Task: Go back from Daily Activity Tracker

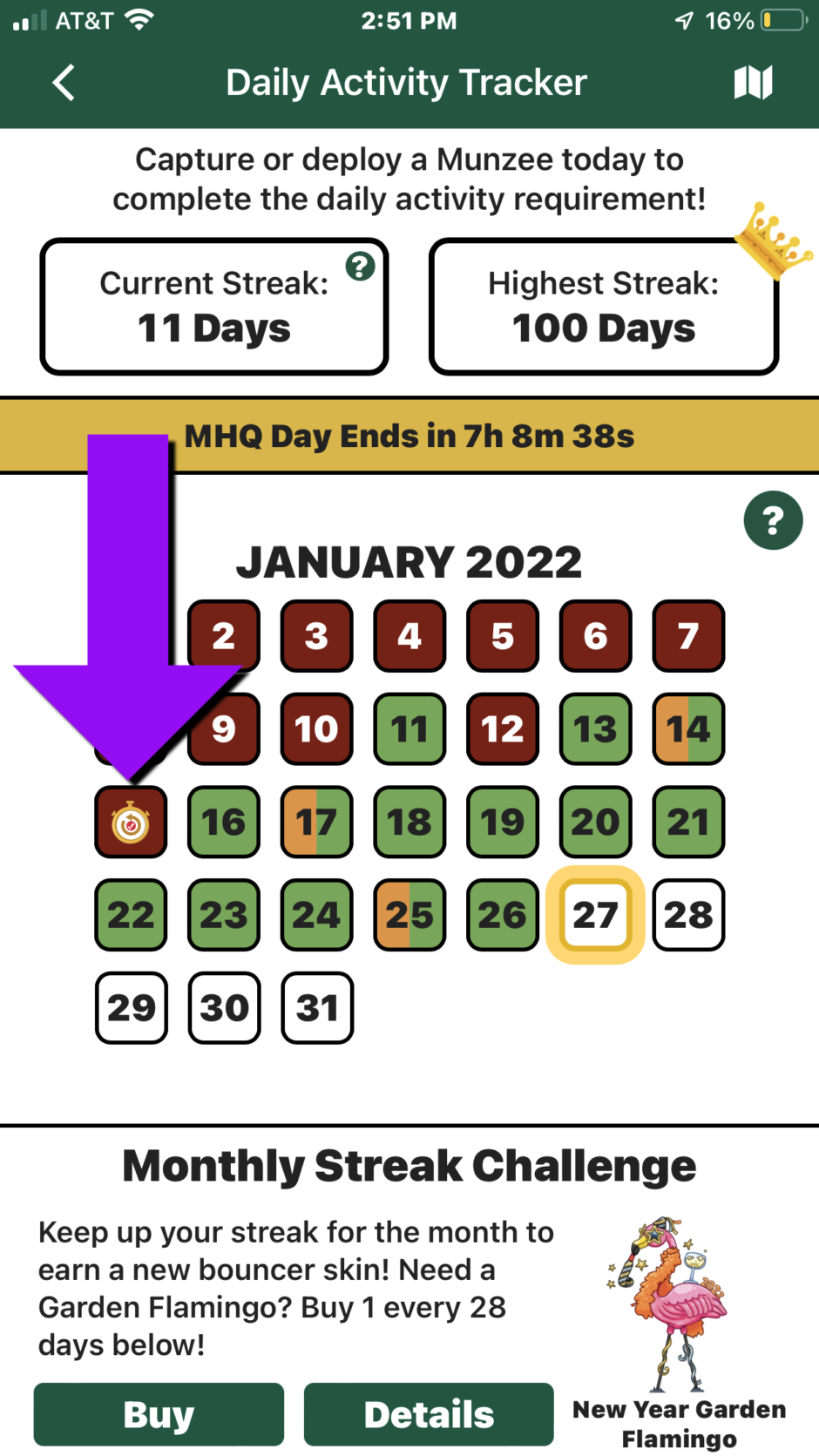Action: (x=64, y=83)
